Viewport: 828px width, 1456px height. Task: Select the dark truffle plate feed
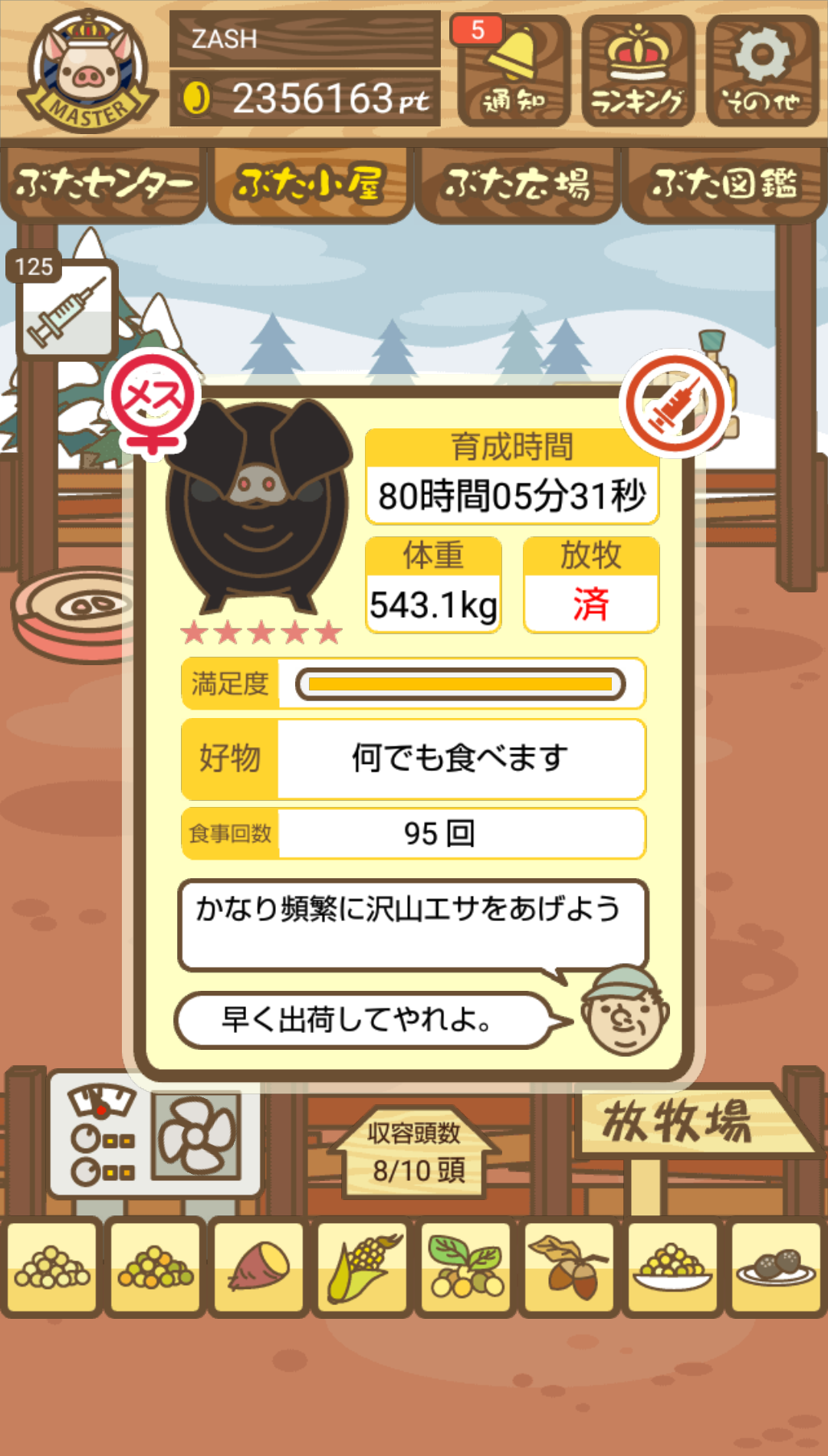(776, 1267)
